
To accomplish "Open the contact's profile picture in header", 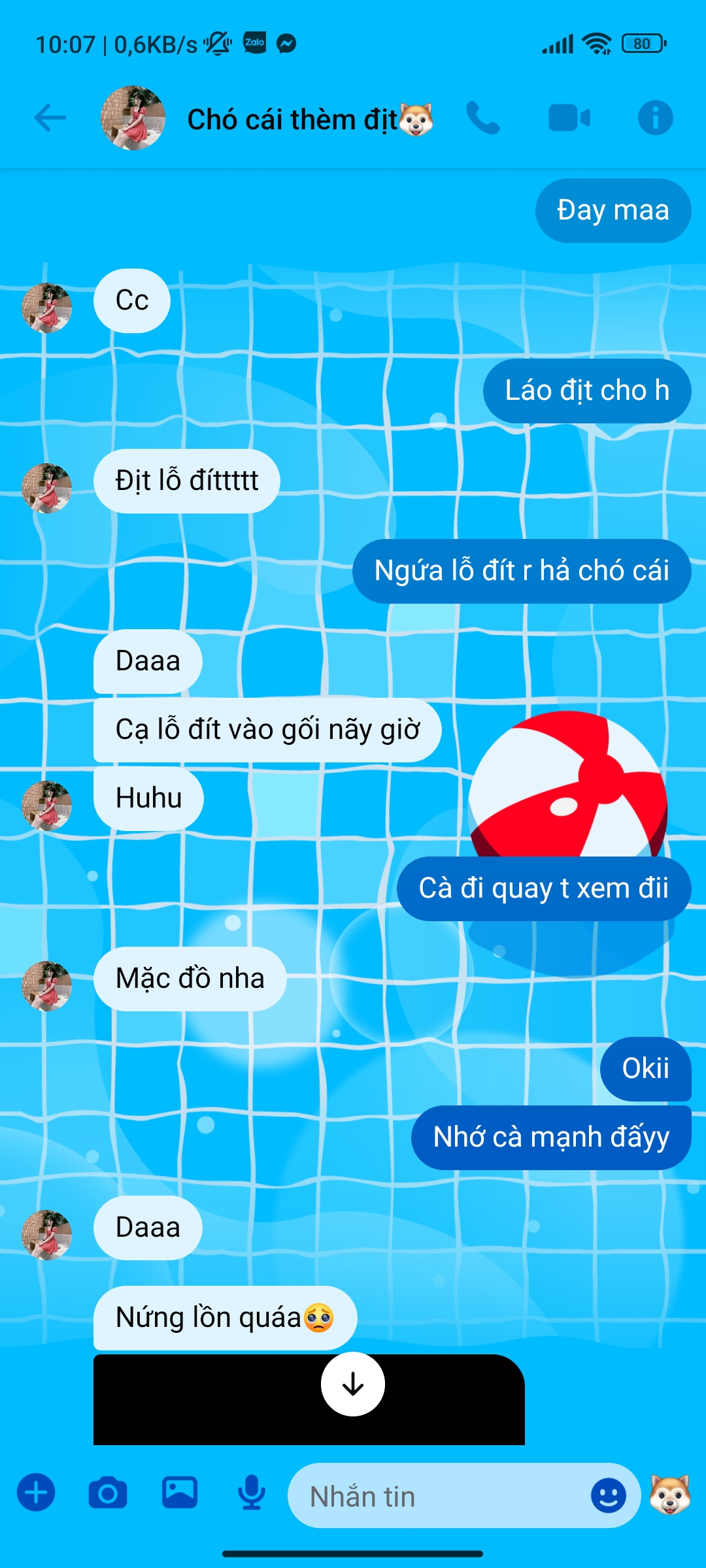I will [133, 118].
